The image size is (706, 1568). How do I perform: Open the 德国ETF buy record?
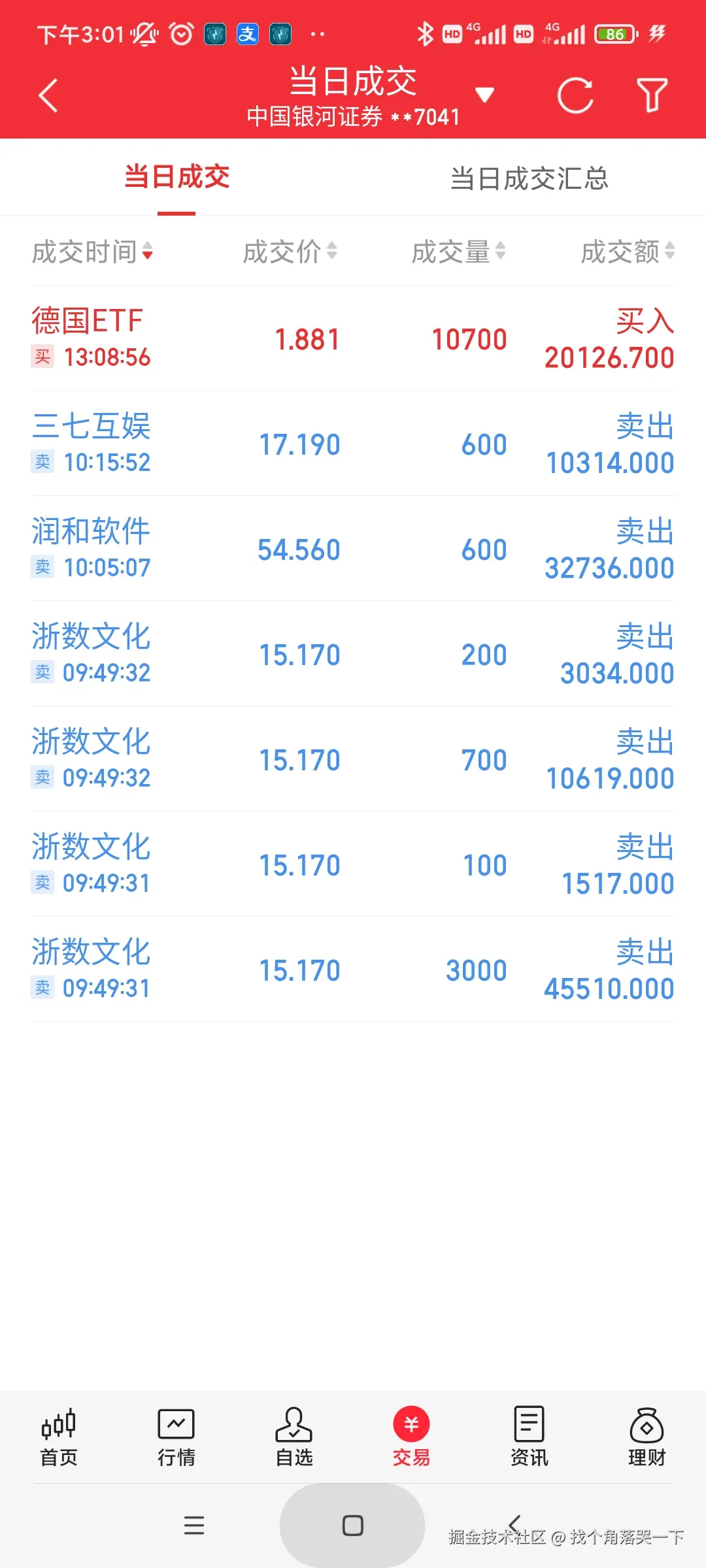(353, 338)
